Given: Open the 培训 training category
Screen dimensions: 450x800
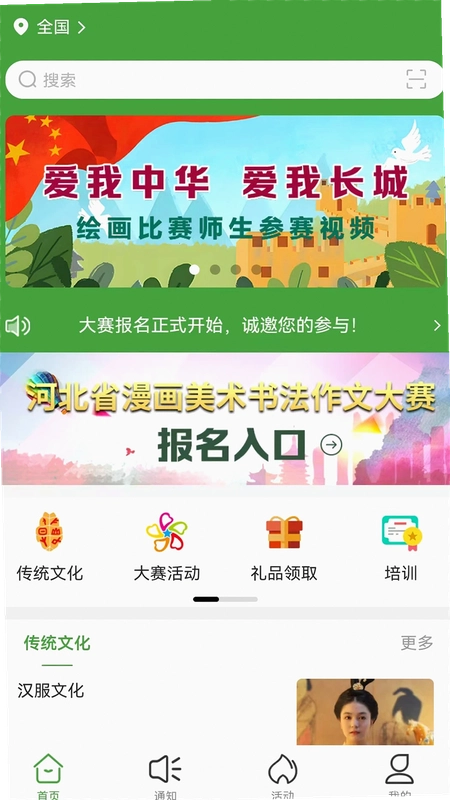Looking at the screenshot, I should tap(401, 547).
